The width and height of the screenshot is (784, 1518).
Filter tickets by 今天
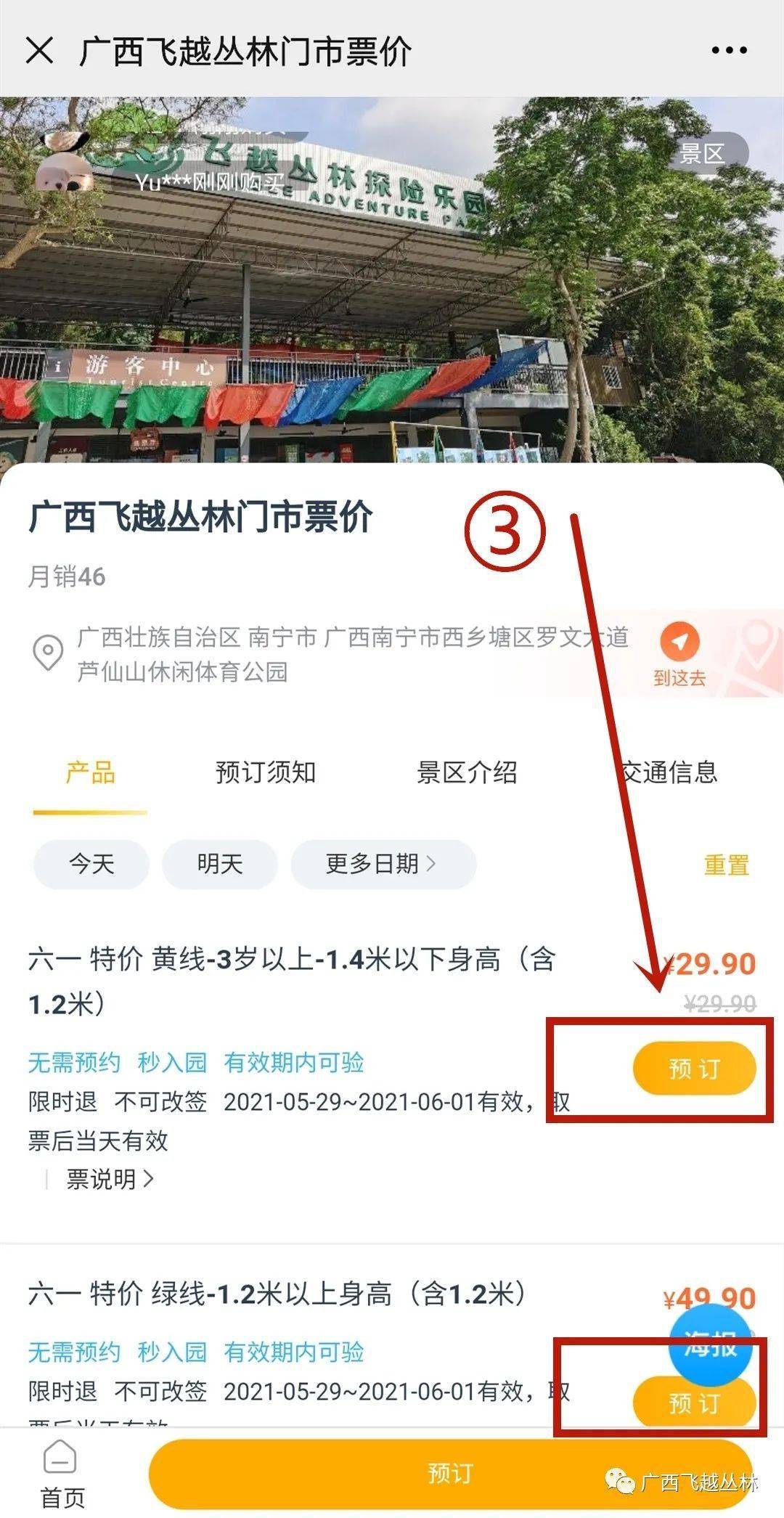[91, 864]
